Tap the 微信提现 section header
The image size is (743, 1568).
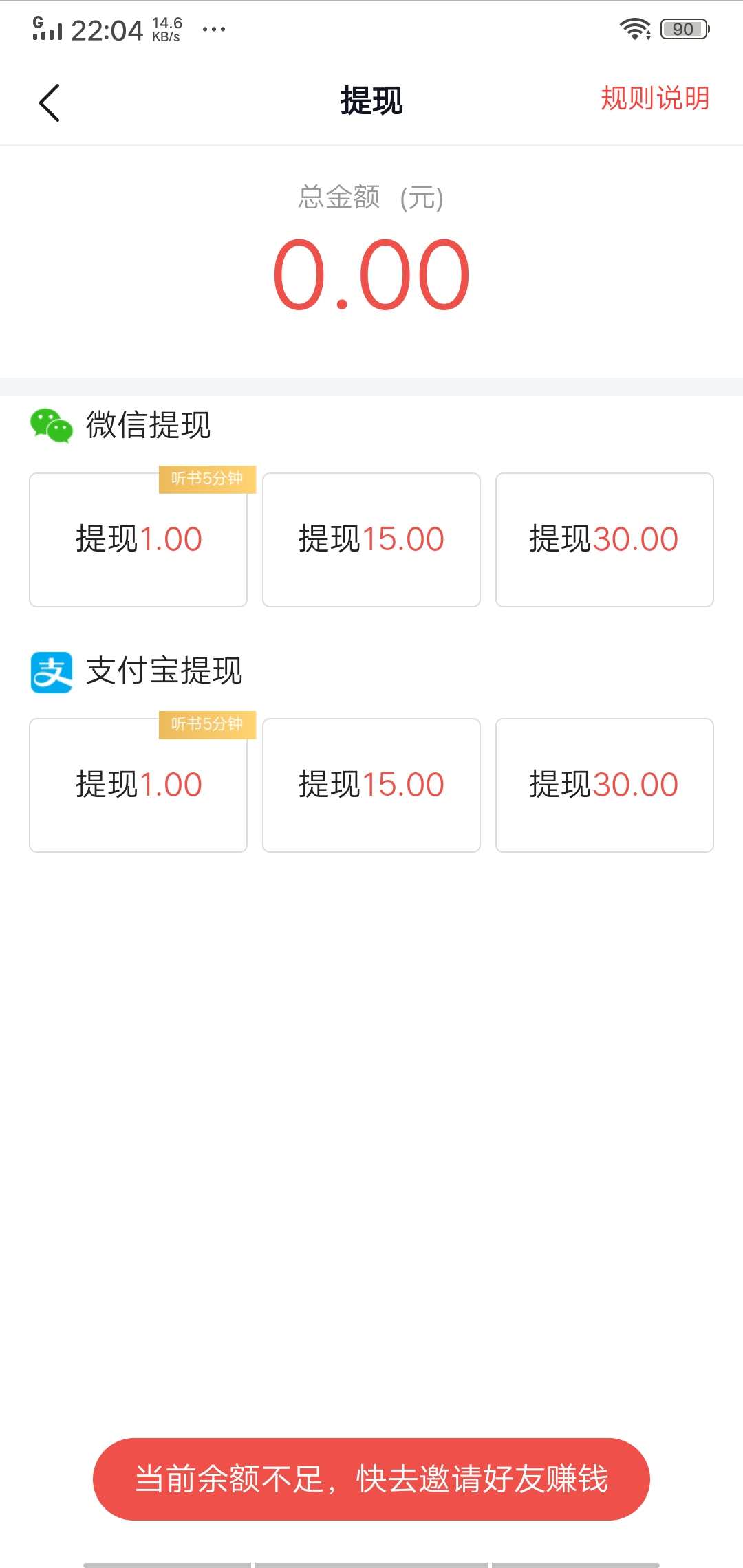(148, 426)
